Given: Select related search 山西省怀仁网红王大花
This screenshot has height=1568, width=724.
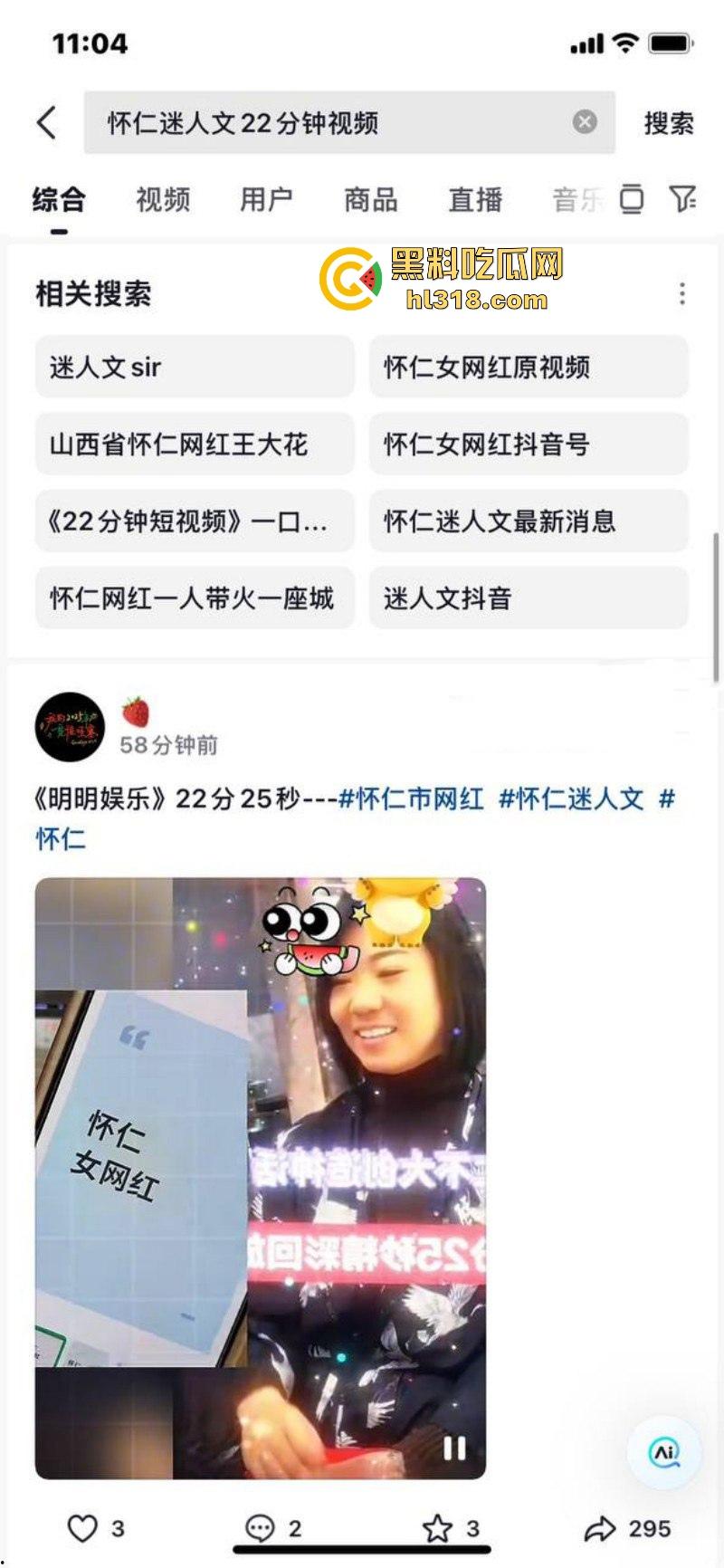Looking at the screenshot, I should tap(194, 444).
